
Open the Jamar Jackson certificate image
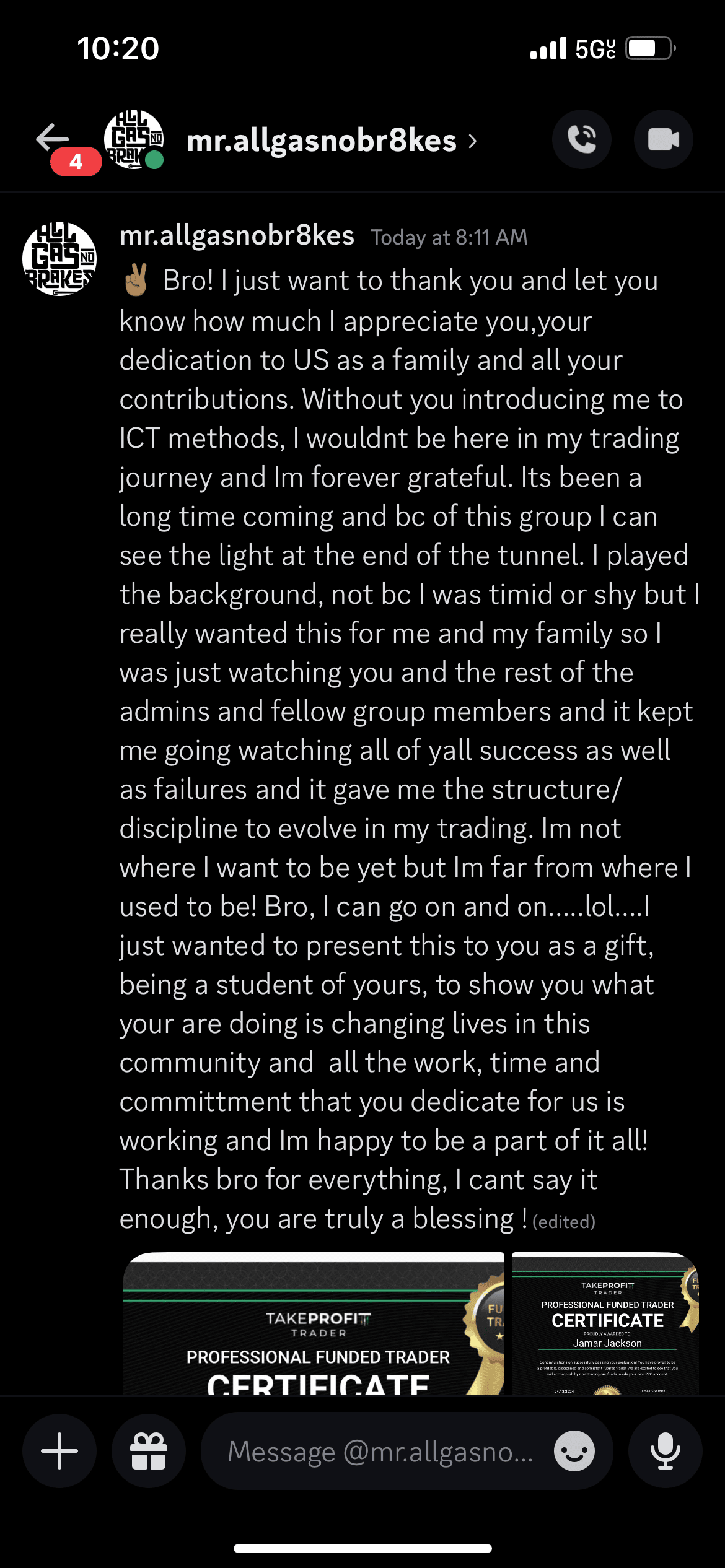(605, 1325)
